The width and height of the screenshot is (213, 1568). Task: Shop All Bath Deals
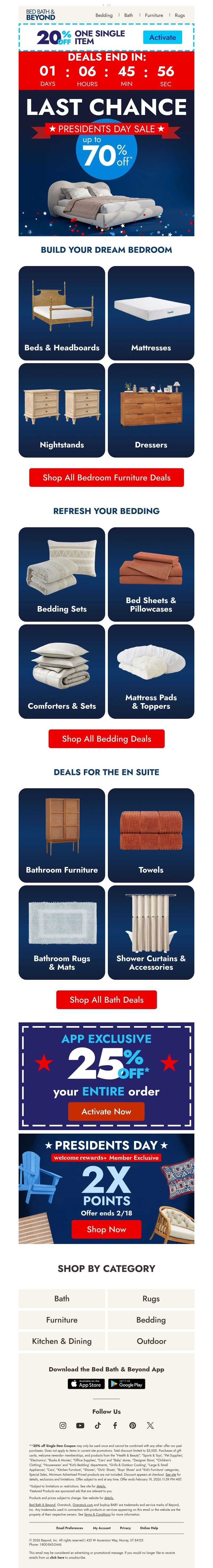click(x=106, y=999)
